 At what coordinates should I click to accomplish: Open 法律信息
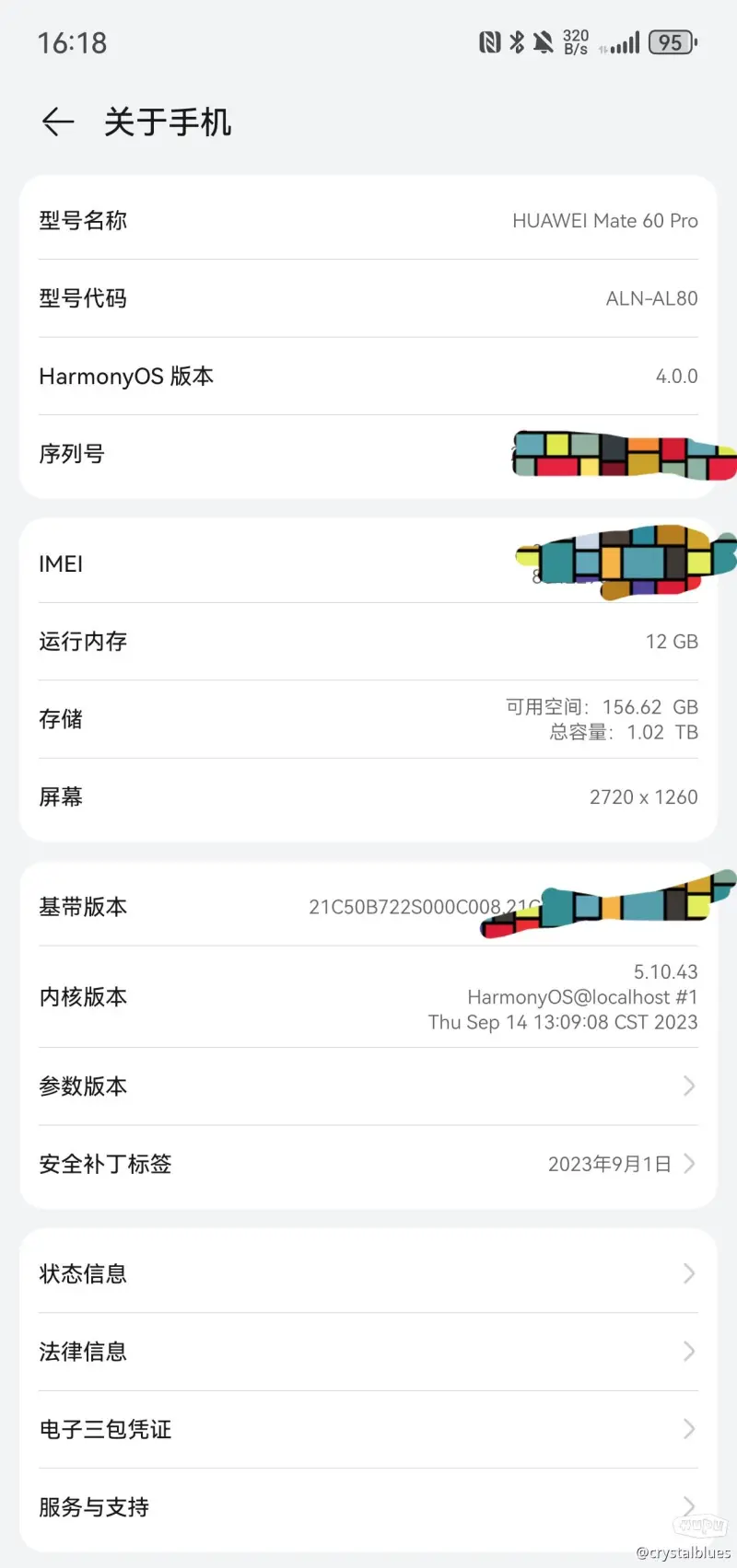(x=368, y=1352)
